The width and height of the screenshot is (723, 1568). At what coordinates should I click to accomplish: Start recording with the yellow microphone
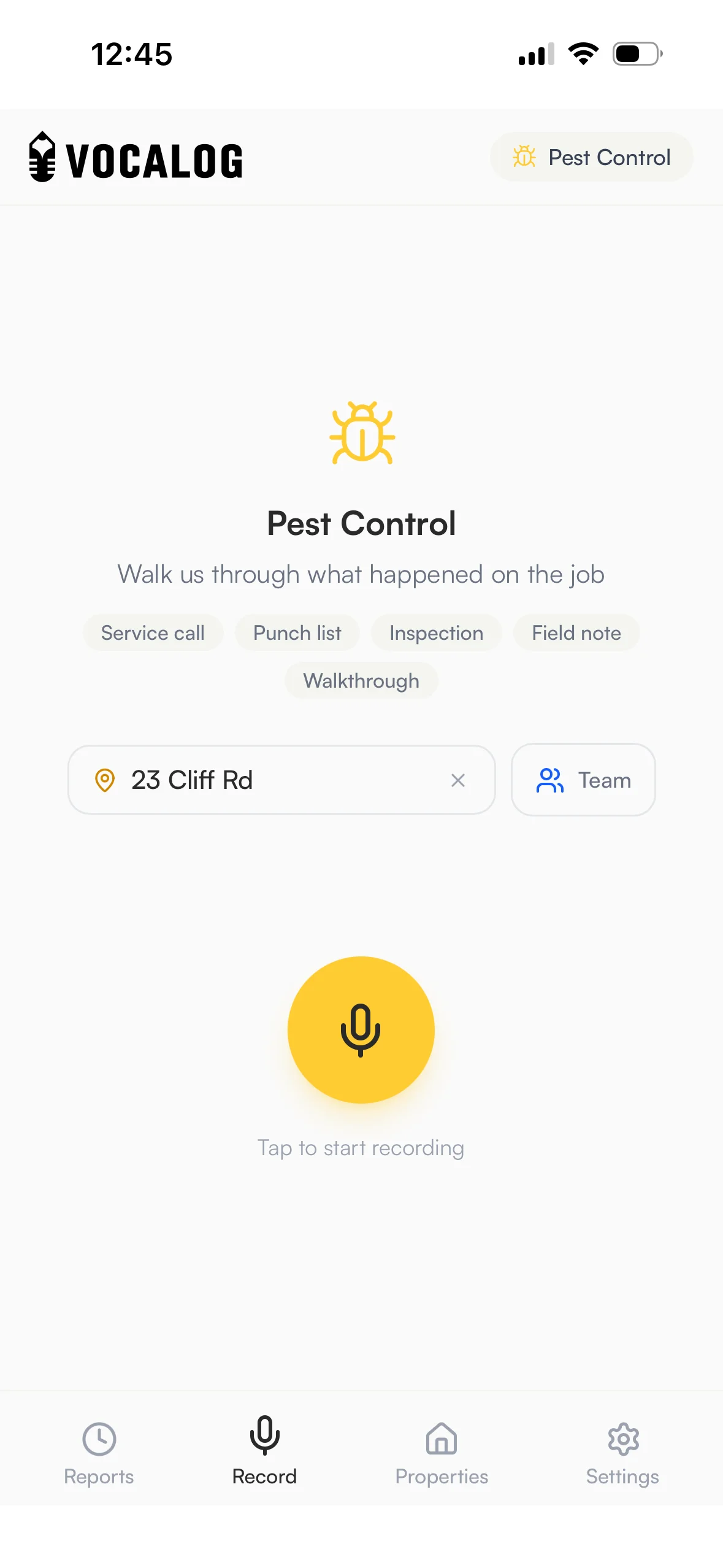pyautogui.click(x=361, y=1029)
